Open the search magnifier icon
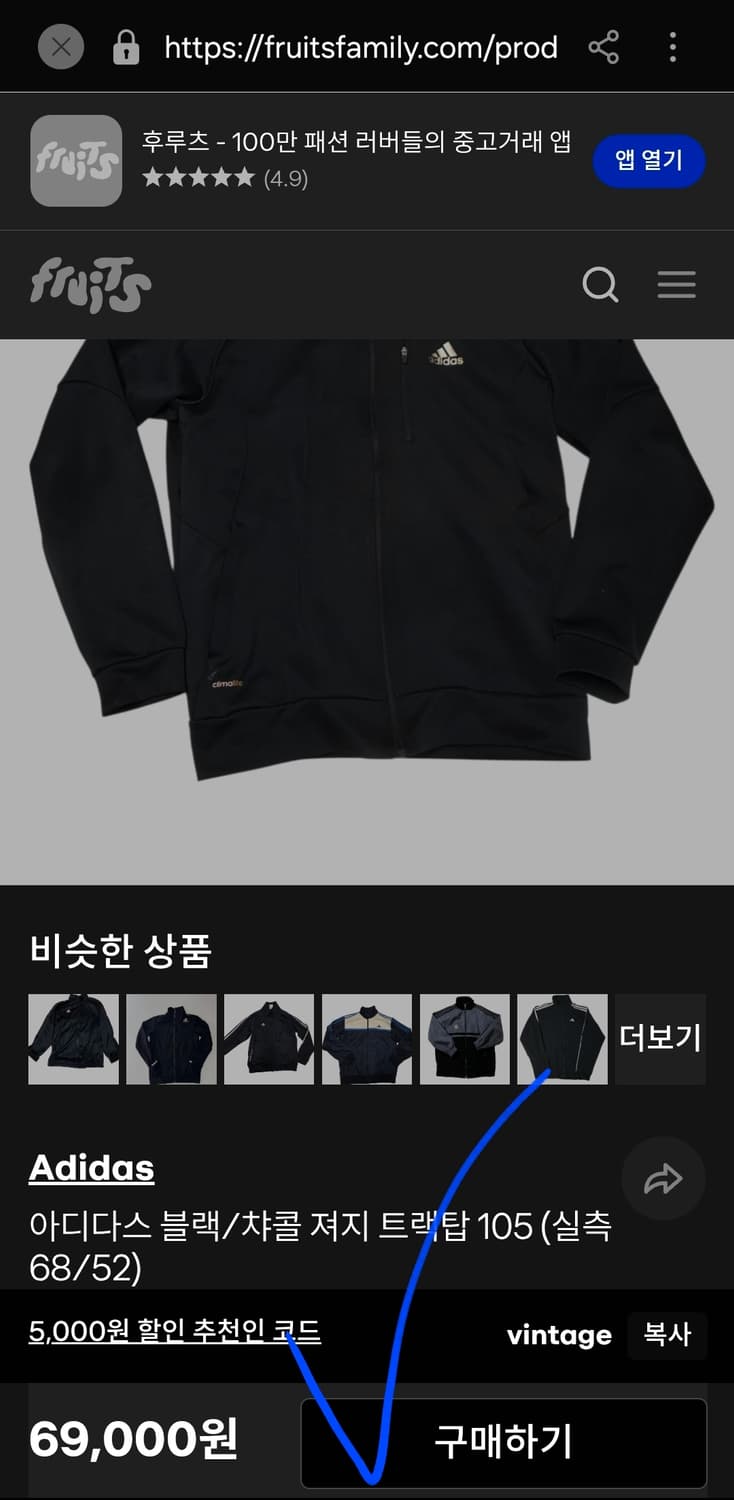 [x=601, y=285]
